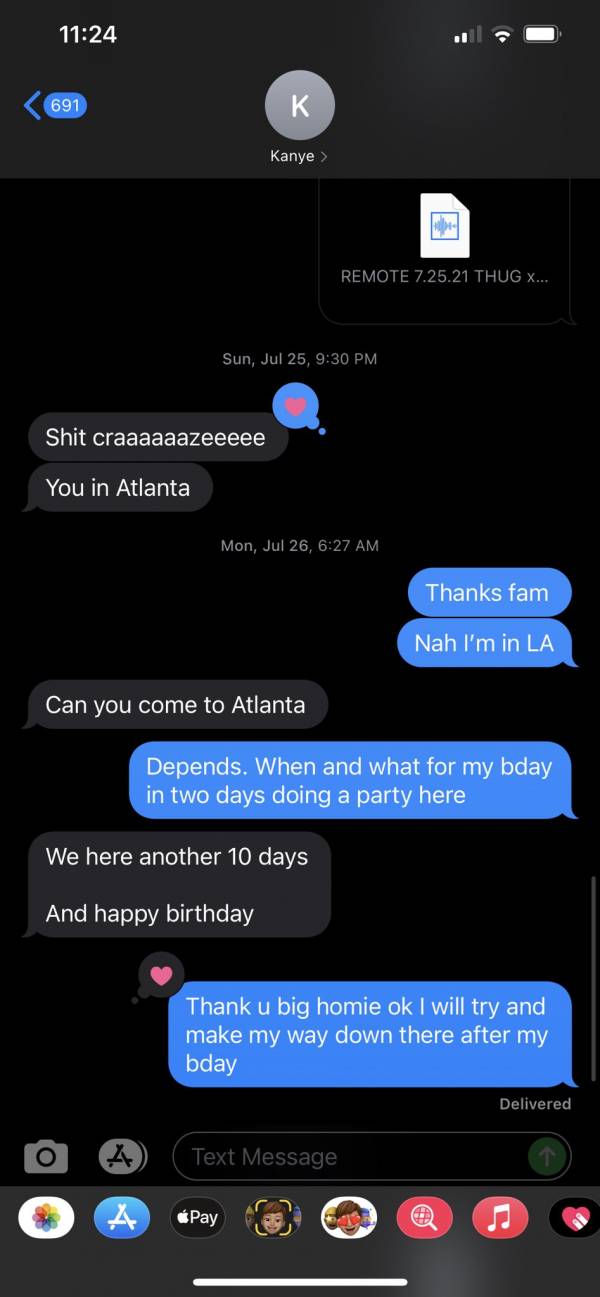Open the REMOTE 7.25.21 THUG audio attachment
600x1297 pixels.
pyautogui.click(x=444, y=240)
